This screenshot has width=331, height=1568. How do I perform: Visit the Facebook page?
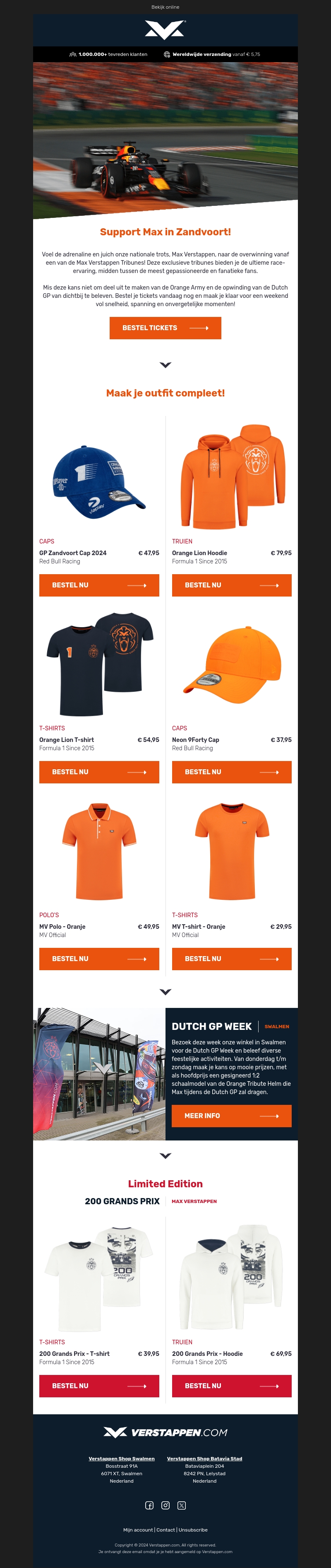[x=149, y=1505]
